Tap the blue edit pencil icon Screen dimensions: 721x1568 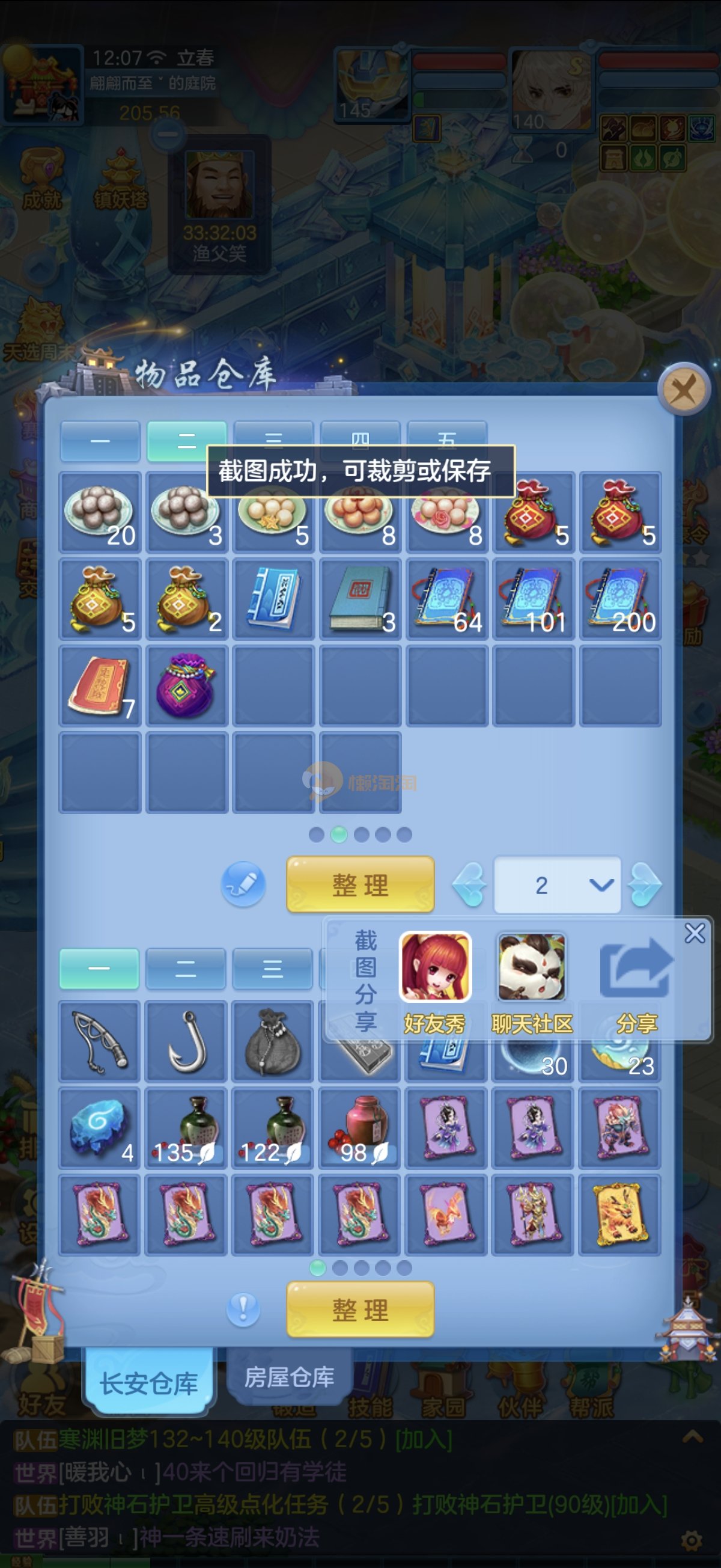(243, 884)
